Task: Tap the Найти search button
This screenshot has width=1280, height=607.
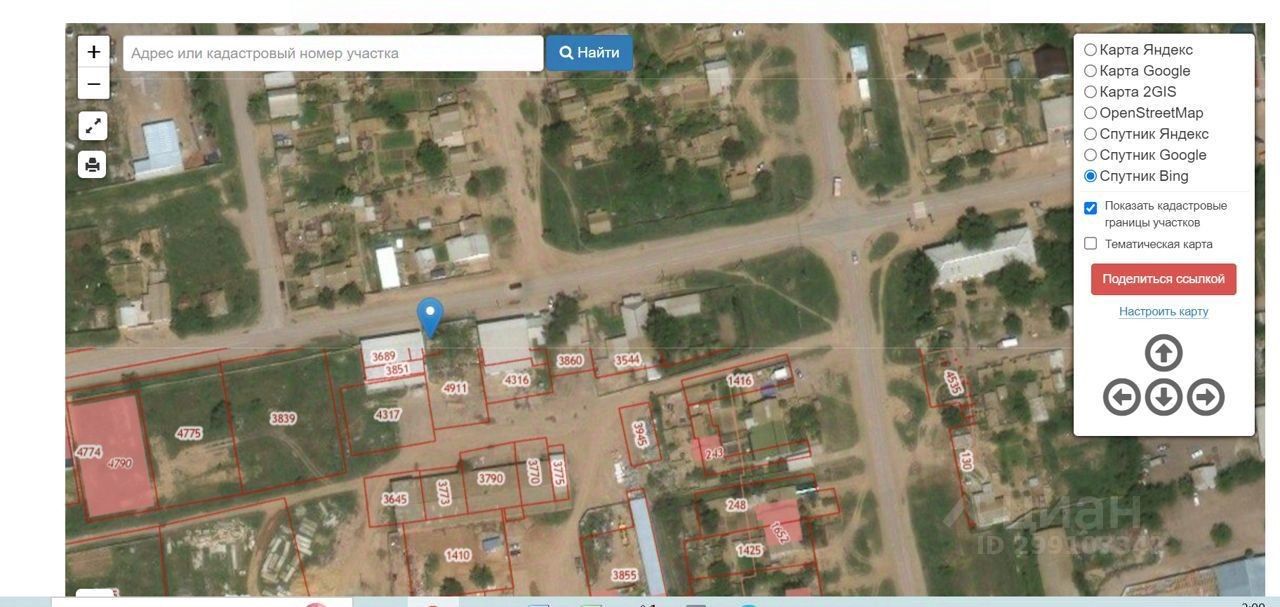Action: click(589, 53)
